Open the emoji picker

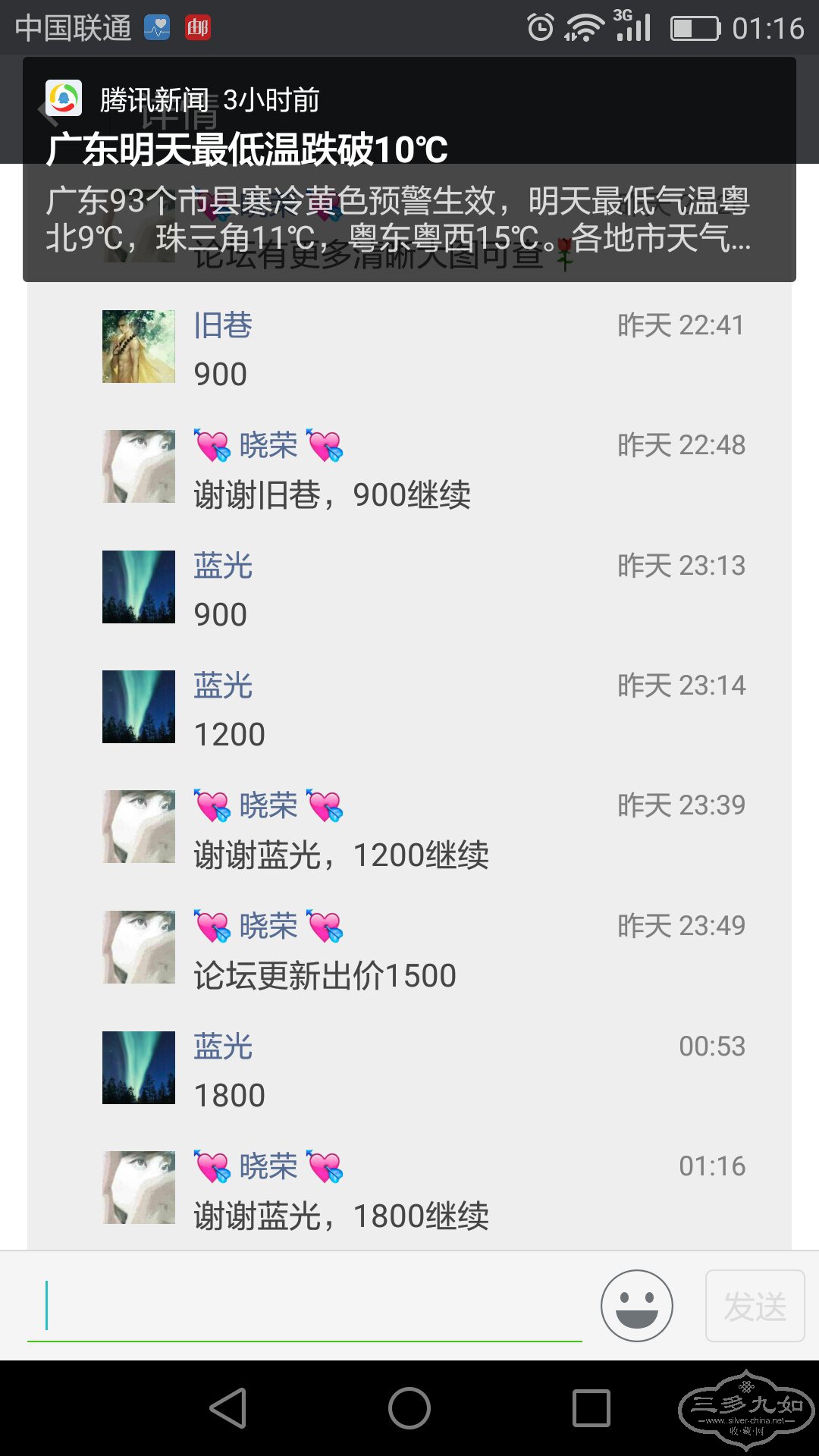636,1306
